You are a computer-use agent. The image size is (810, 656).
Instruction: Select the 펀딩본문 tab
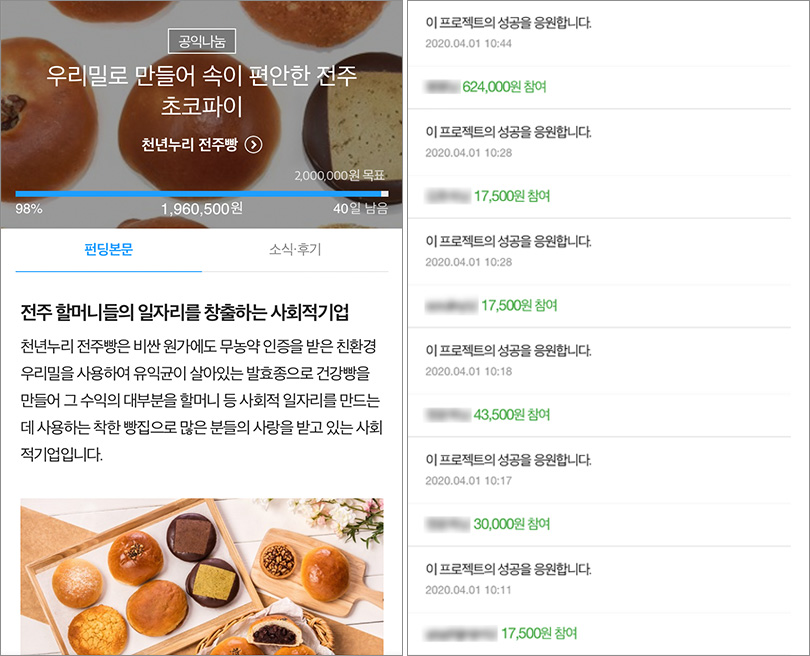click(x=108, y=249)
